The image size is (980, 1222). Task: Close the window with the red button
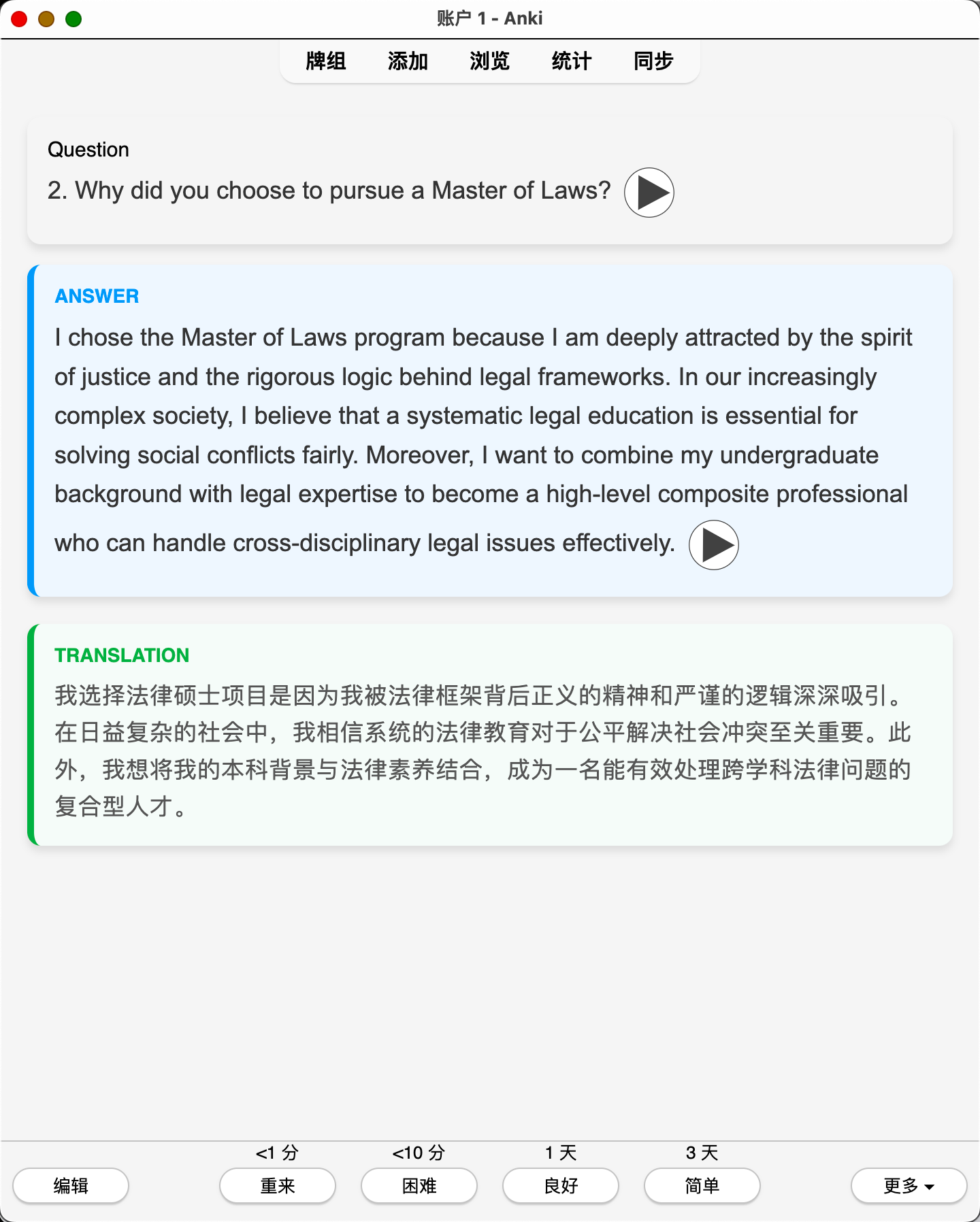point(19,19)
